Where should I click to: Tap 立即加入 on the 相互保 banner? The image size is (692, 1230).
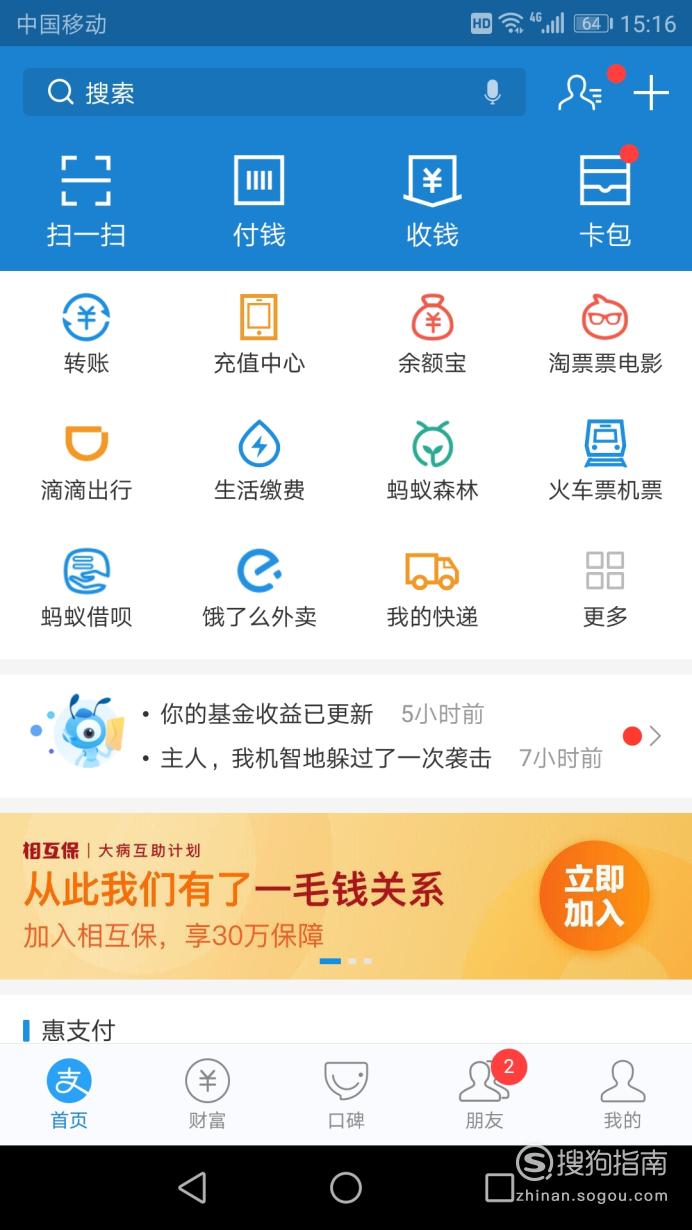tap(594, 895)
